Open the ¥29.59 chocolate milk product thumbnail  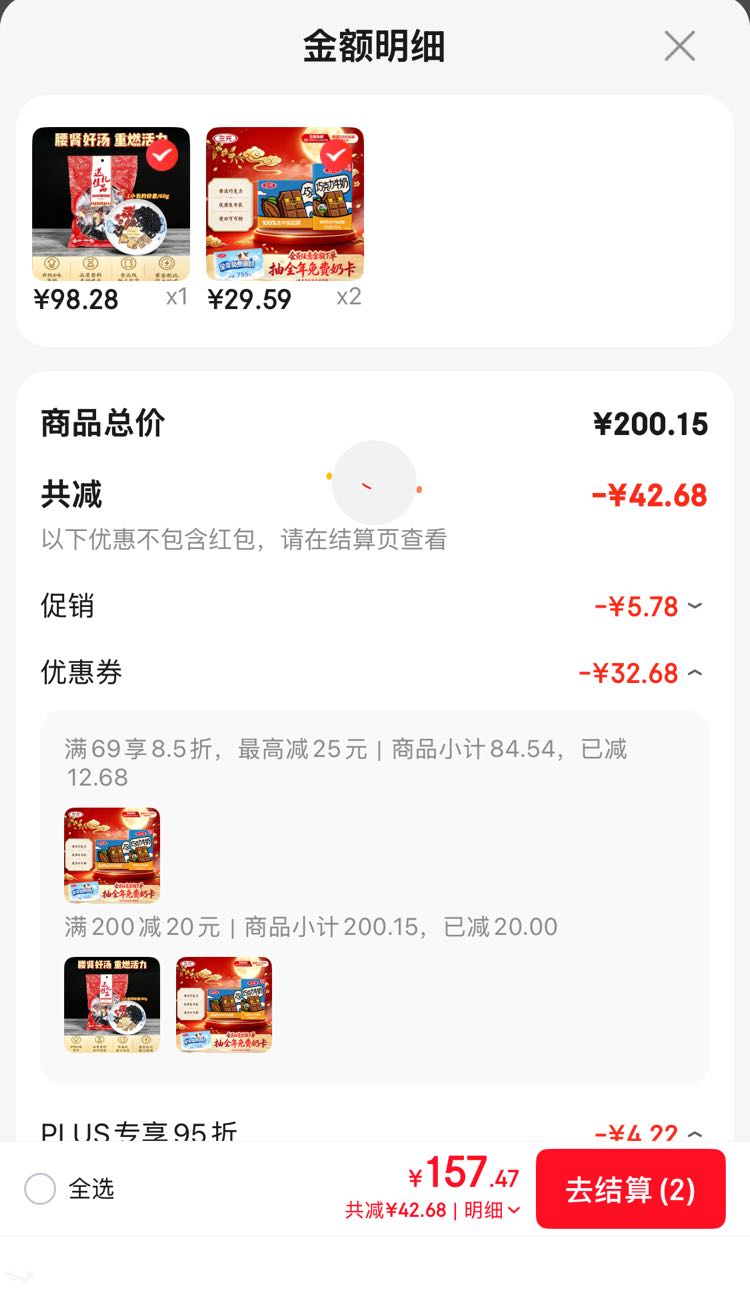[x=285, y=204]
